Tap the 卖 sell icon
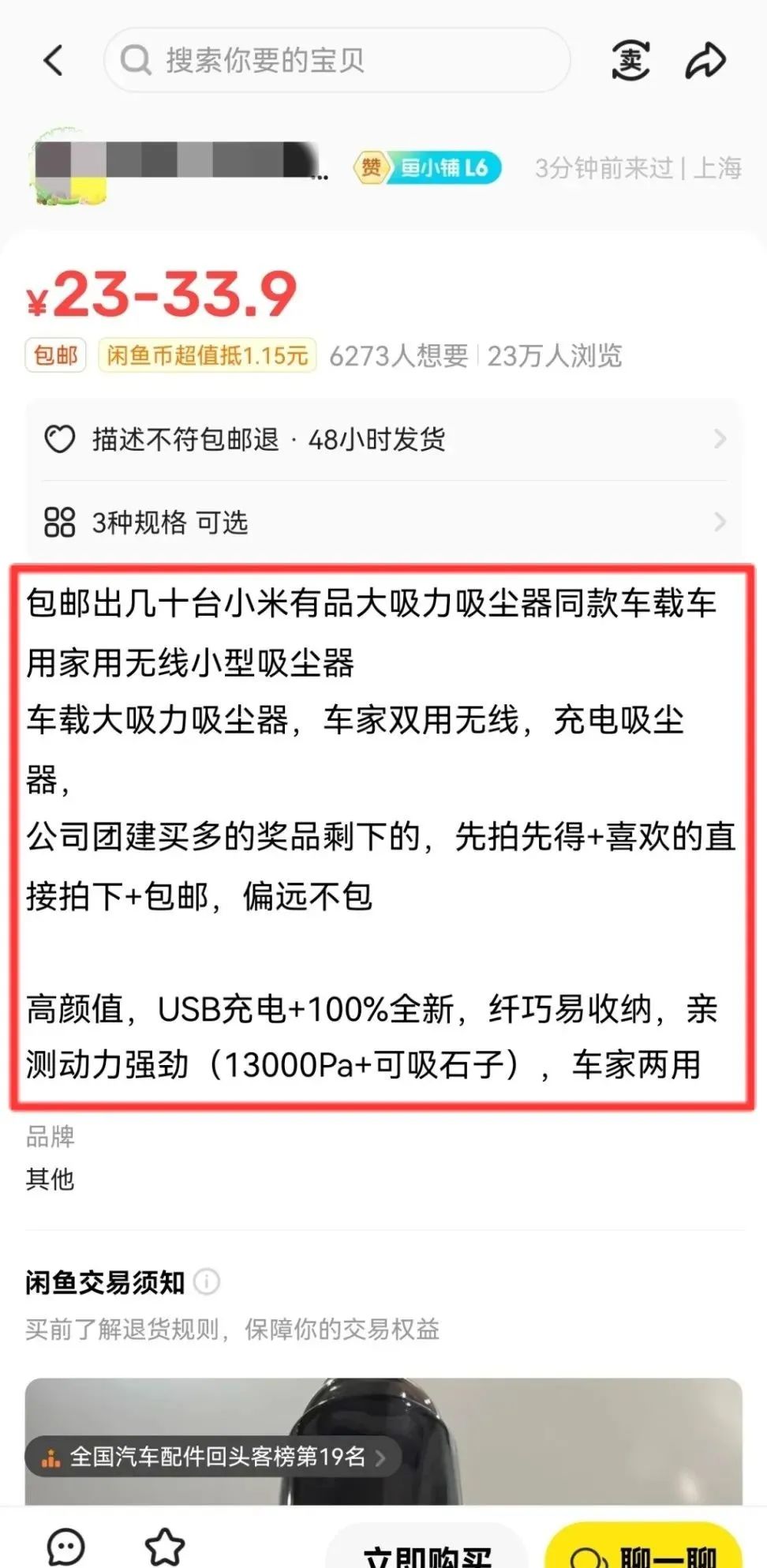This screenshot has height=1568, width=767. (x=630, y=61)
